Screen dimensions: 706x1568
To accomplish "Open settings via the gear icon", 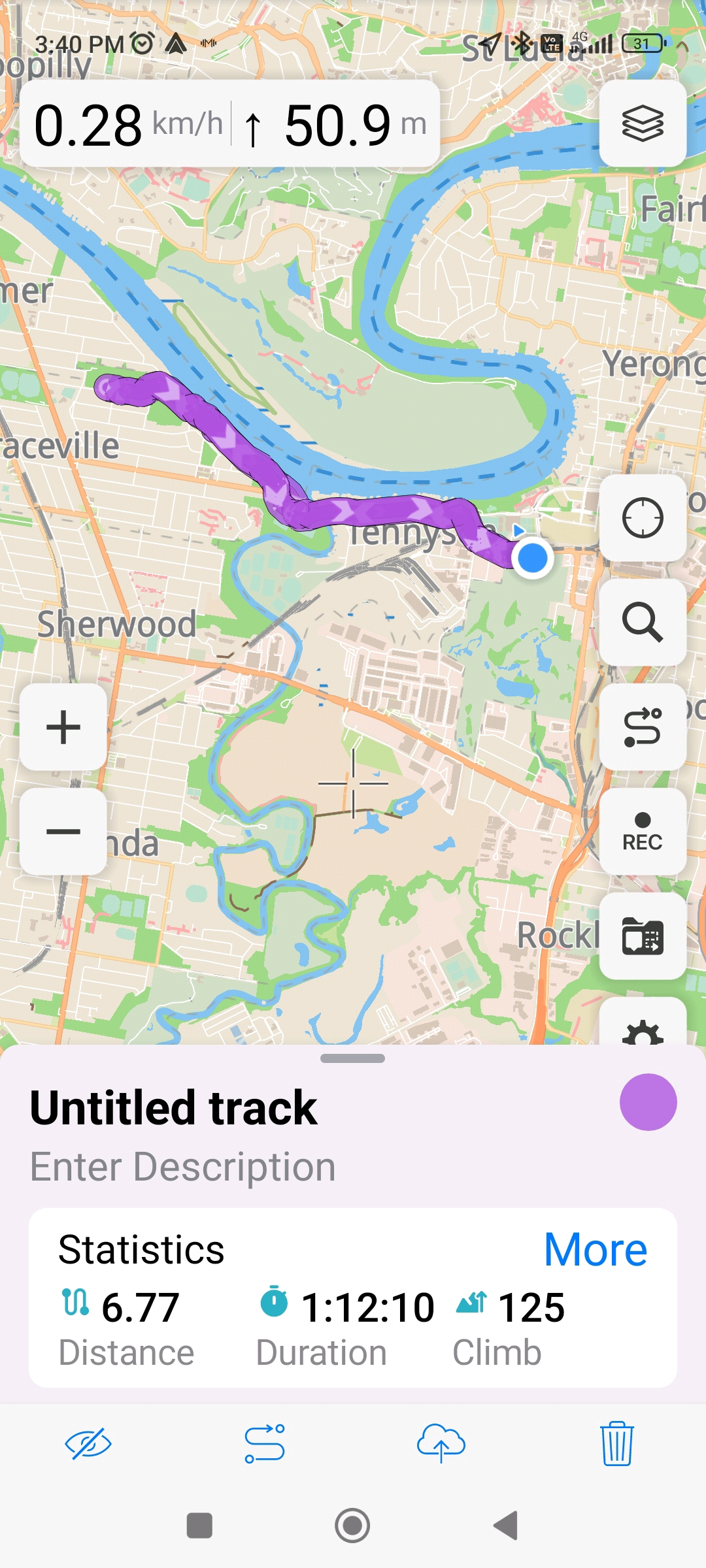I will click(x=642, y=1029).
